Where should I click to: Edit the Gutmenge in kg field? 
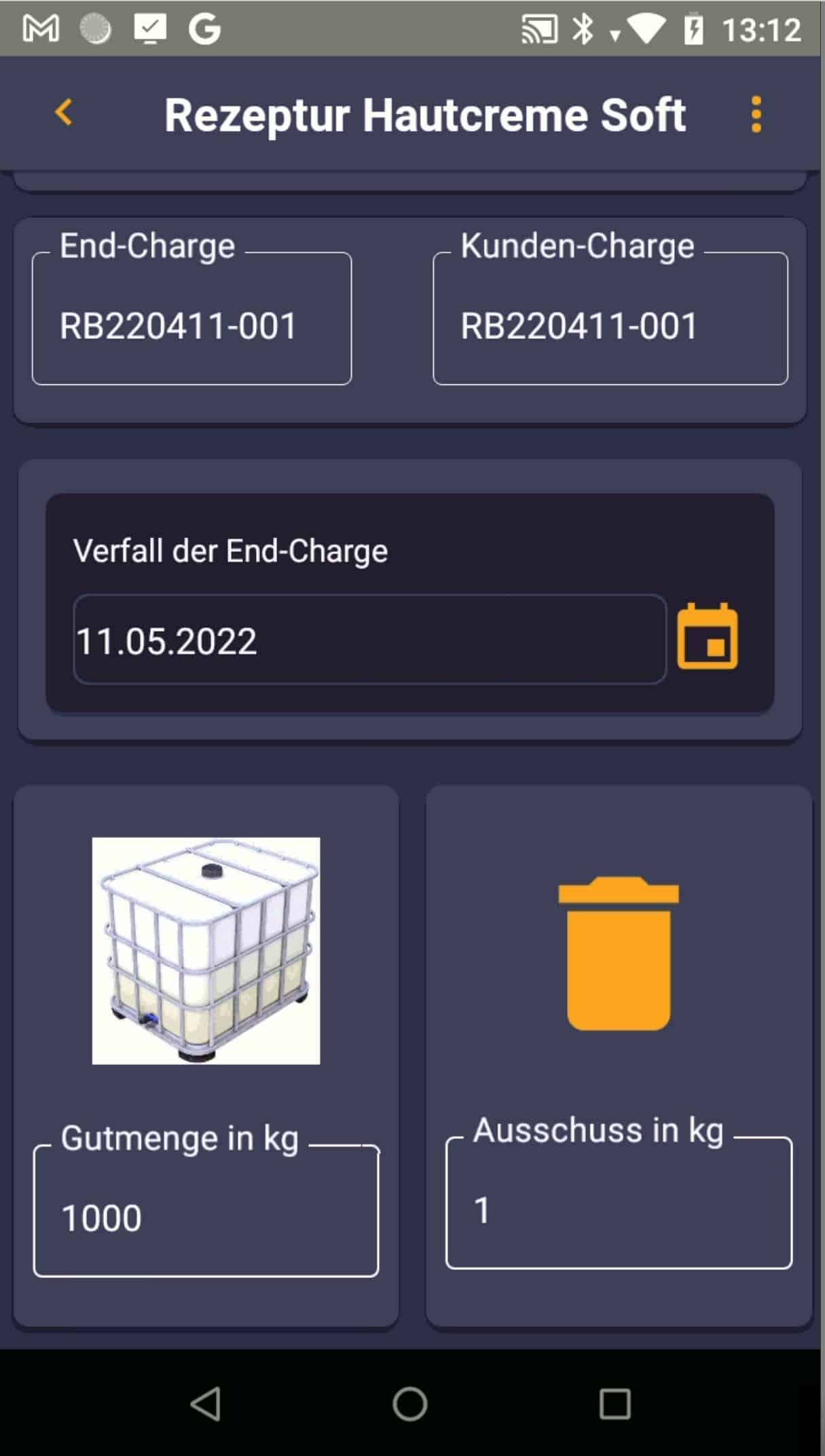(x=206, y=1212)
